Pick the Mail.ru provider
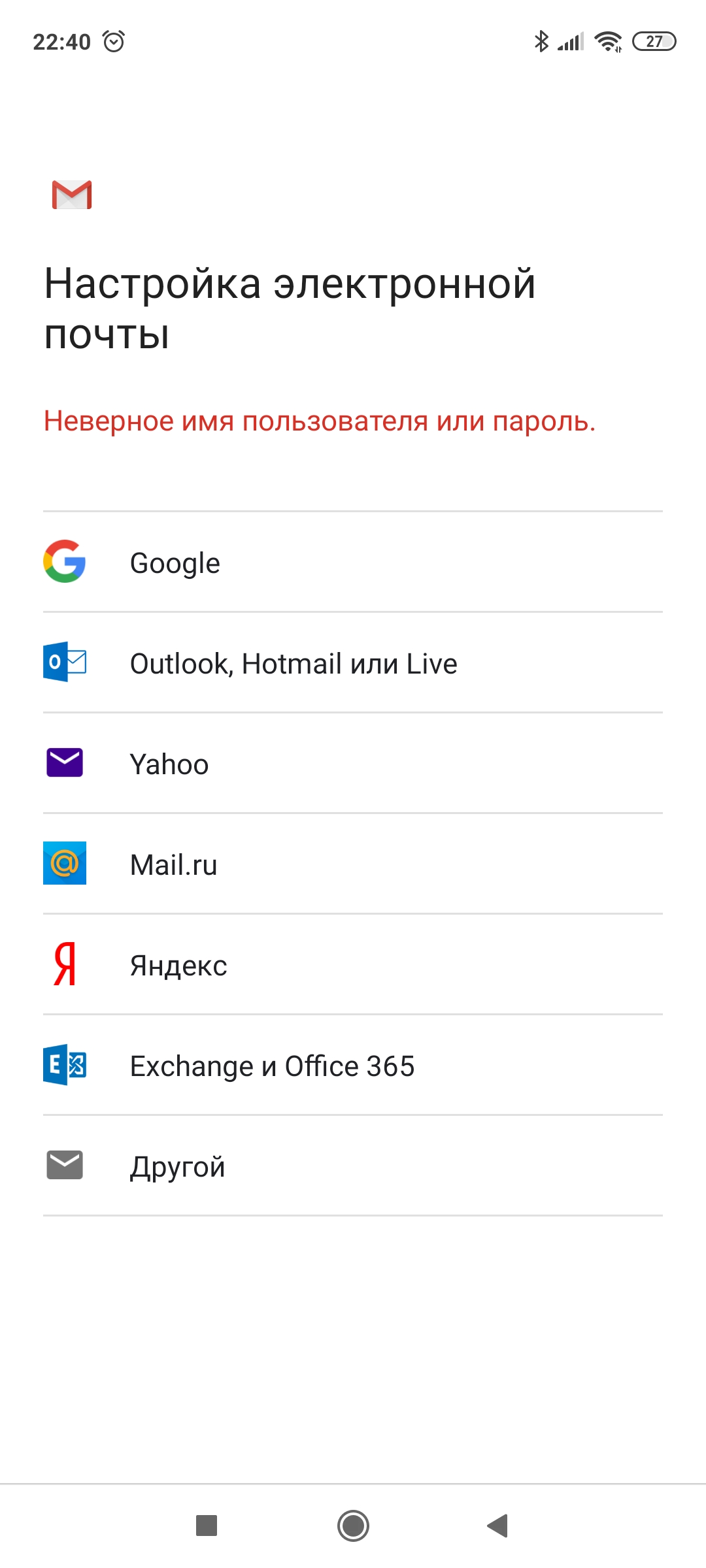 tap(353, 864)
